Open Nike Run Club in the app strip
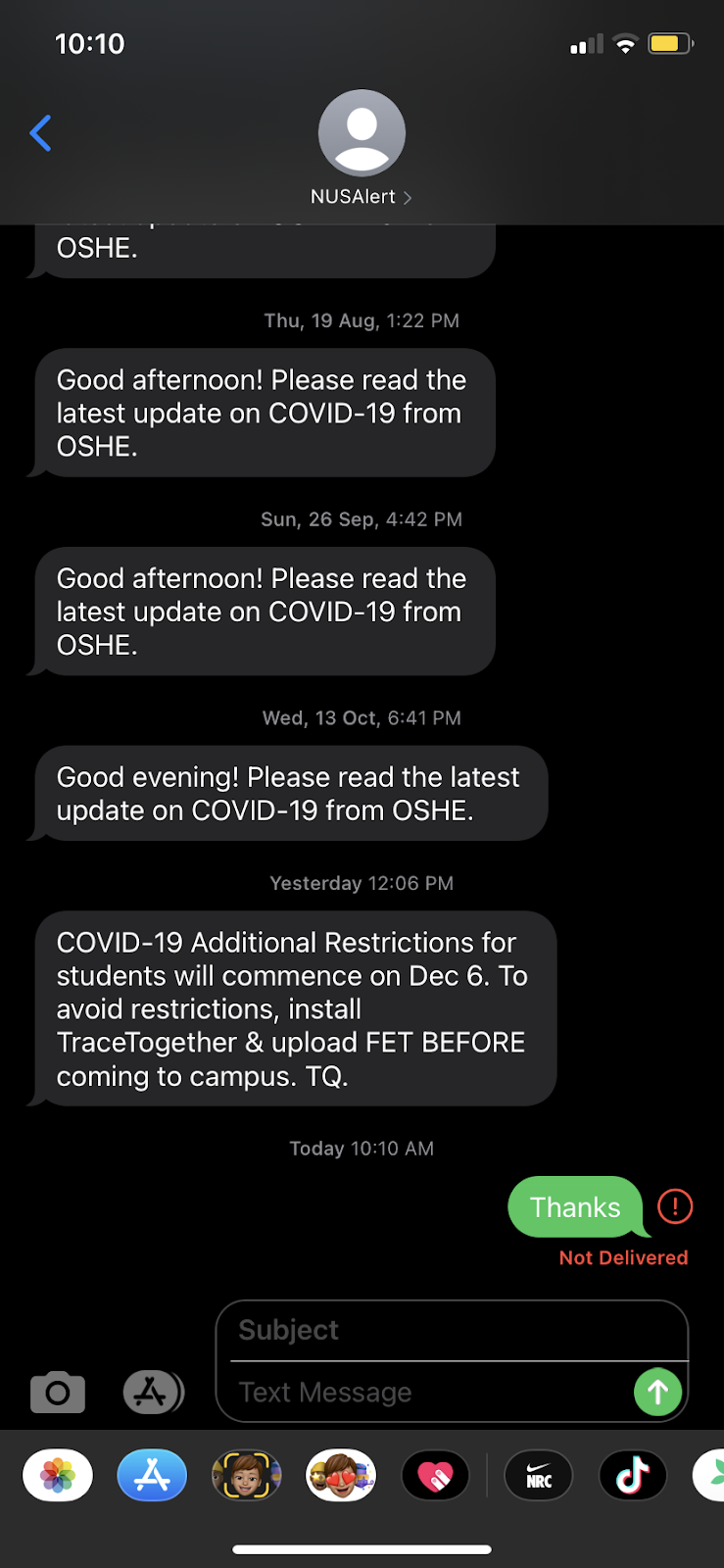Screen dimensions: 724x1568 point(539,1475)
